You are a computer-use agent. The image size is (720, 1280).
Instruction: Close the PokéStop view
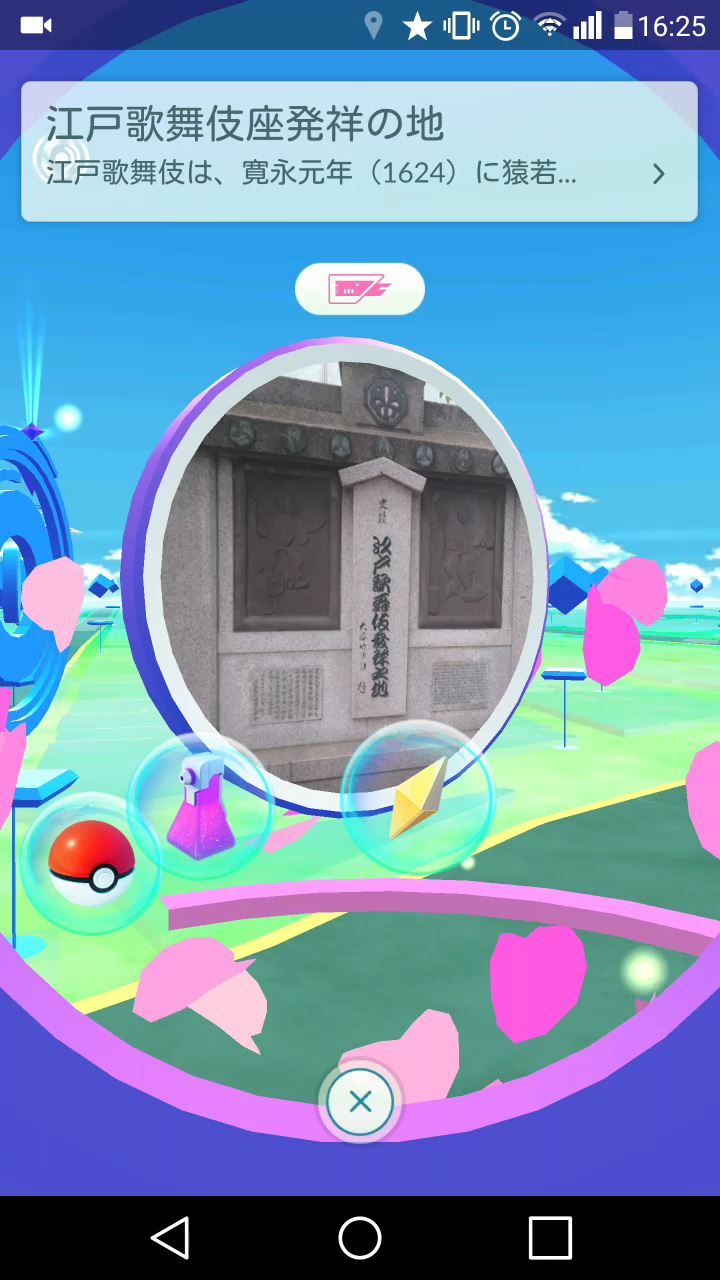360,1102
